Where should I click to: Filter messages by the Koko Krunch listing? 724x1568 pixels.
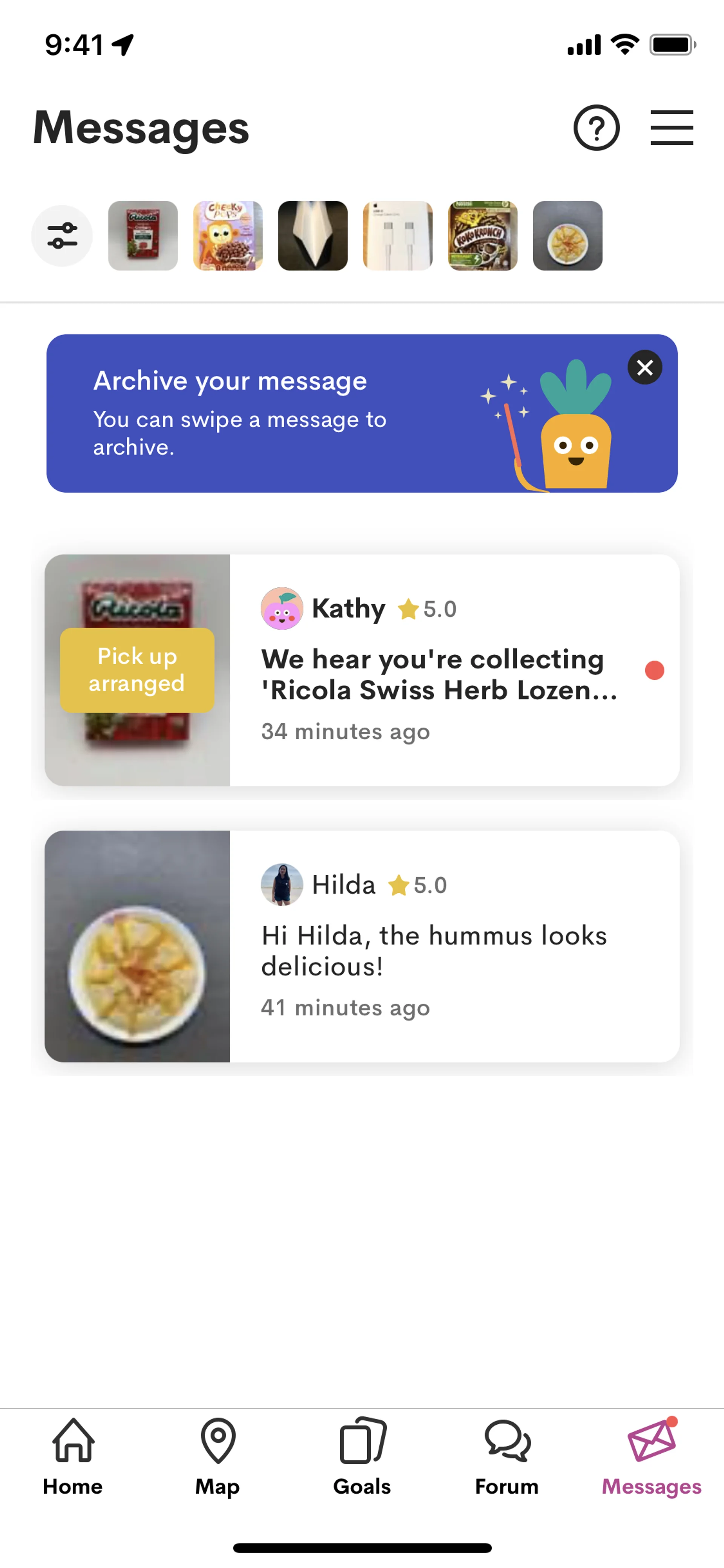tap(482, 236)
